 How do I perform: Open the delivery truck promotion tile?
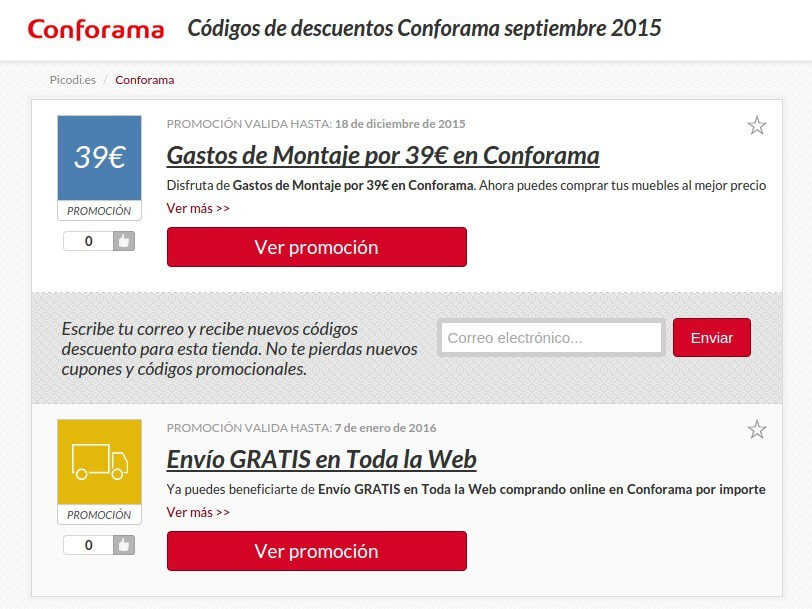[x=99, y=462]
